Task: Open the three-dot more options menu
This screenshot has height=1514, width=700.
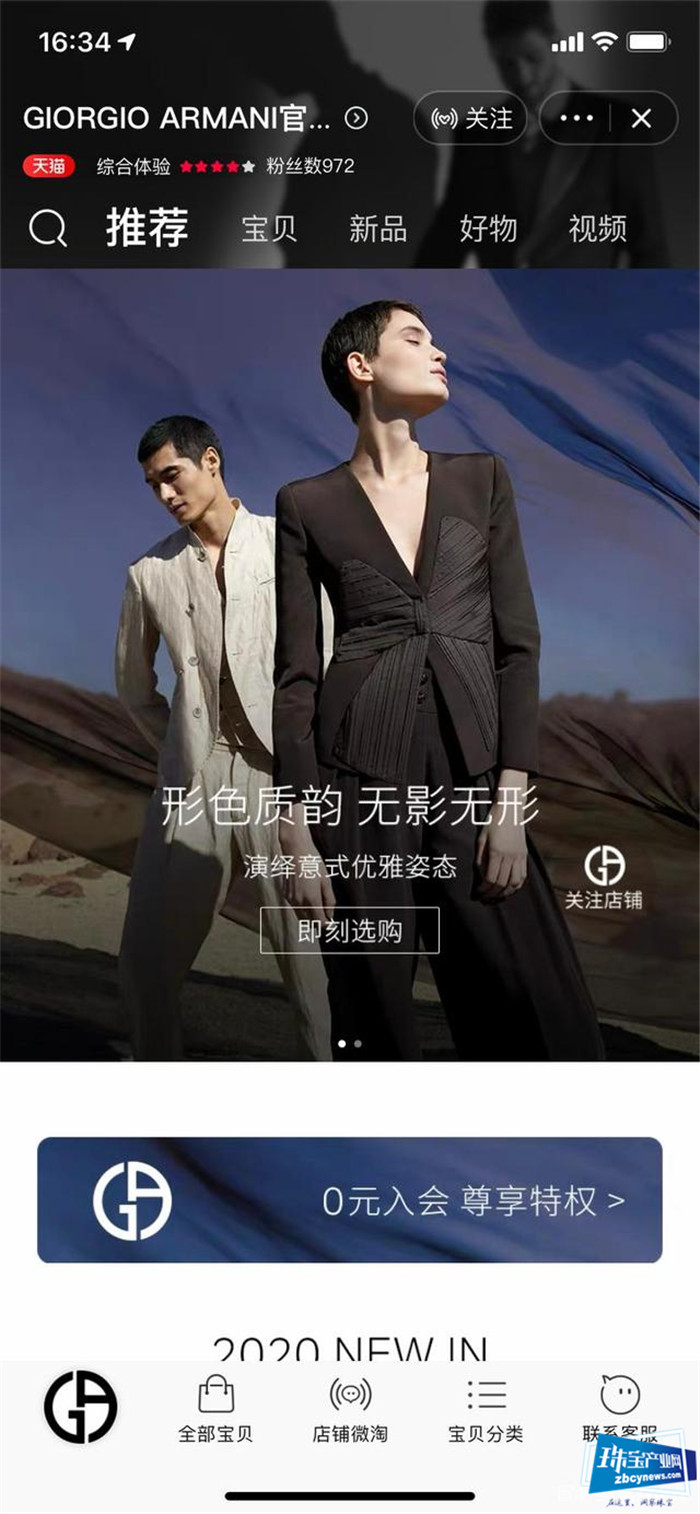Action: pyautogui.click(x=577, y=119)
